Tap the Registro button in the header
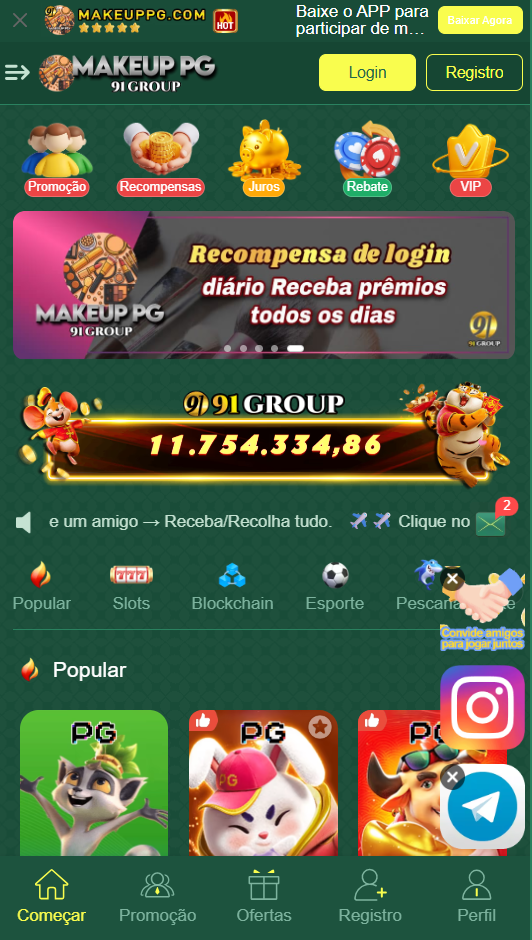This screenshot has height=940, width=532. click(474, 73)
